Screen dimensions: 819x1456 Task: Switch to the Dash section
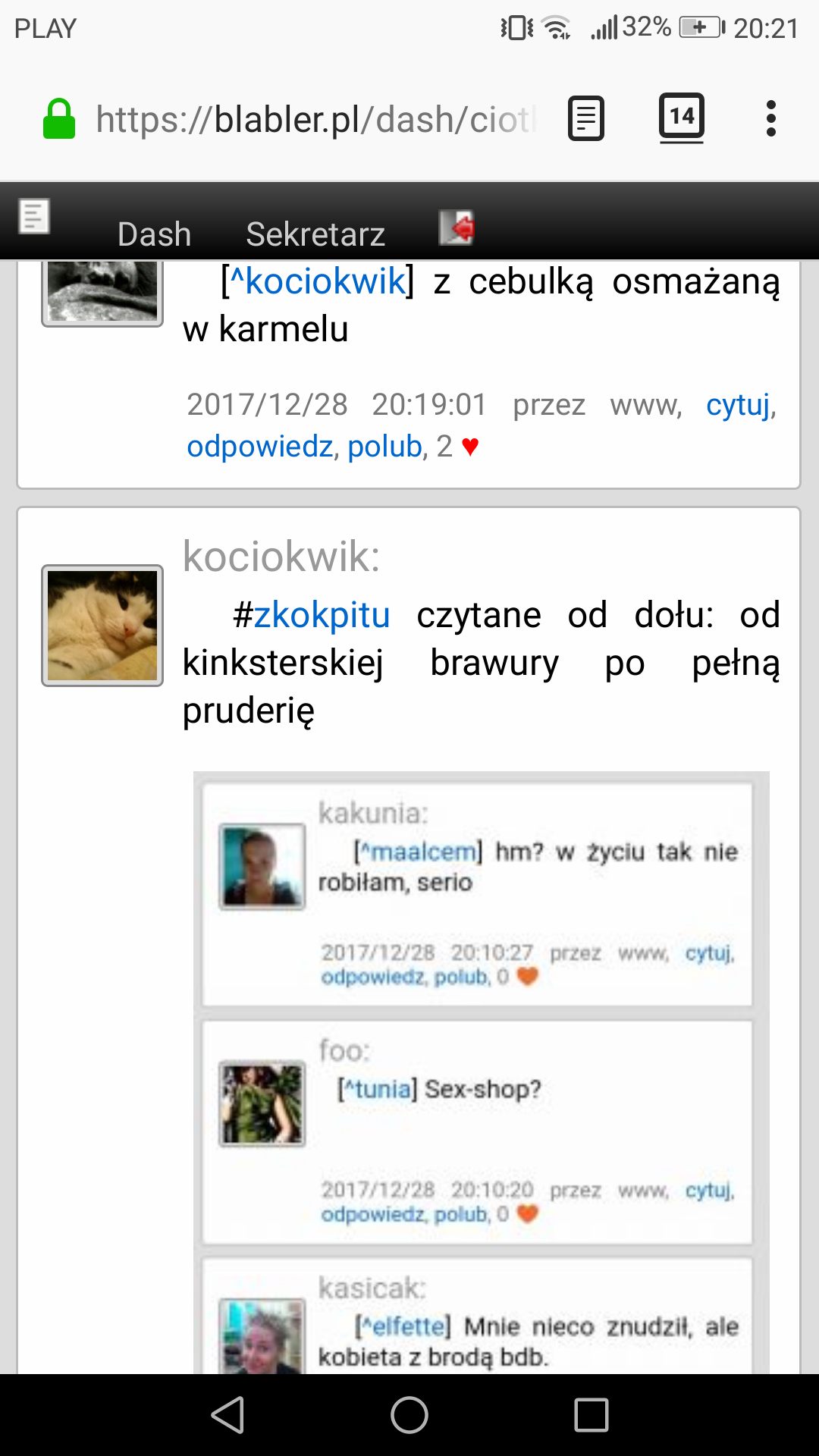(x=154, y=234)
